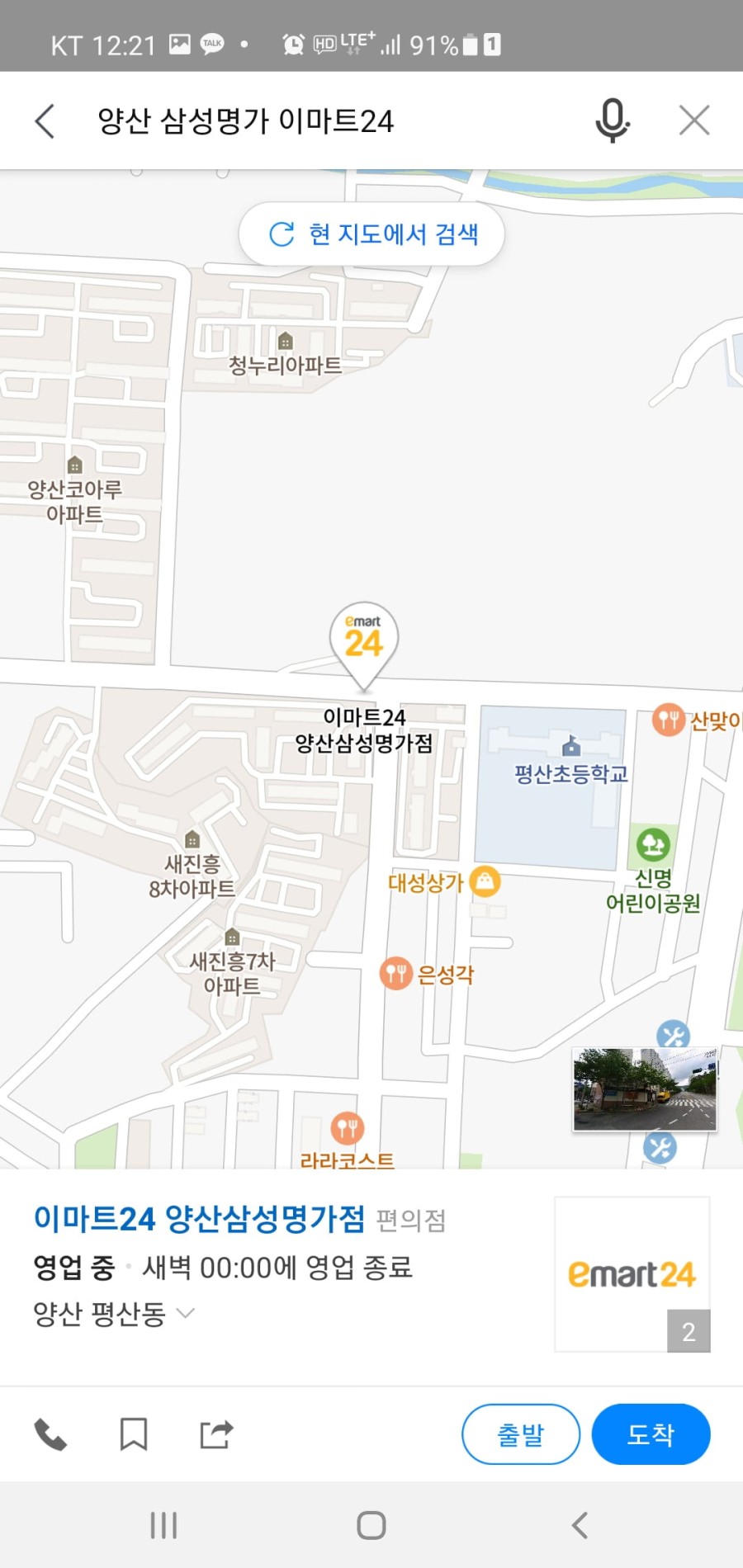Share this place
Viewport: 743px width, 1568px height.
216,1435
